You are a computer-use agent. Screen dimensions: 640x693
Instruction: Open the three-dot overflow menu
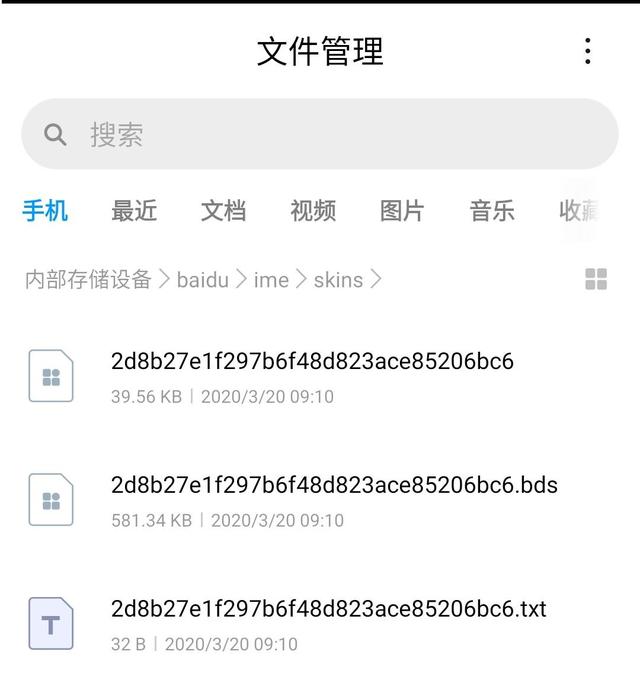coord(588,51)
